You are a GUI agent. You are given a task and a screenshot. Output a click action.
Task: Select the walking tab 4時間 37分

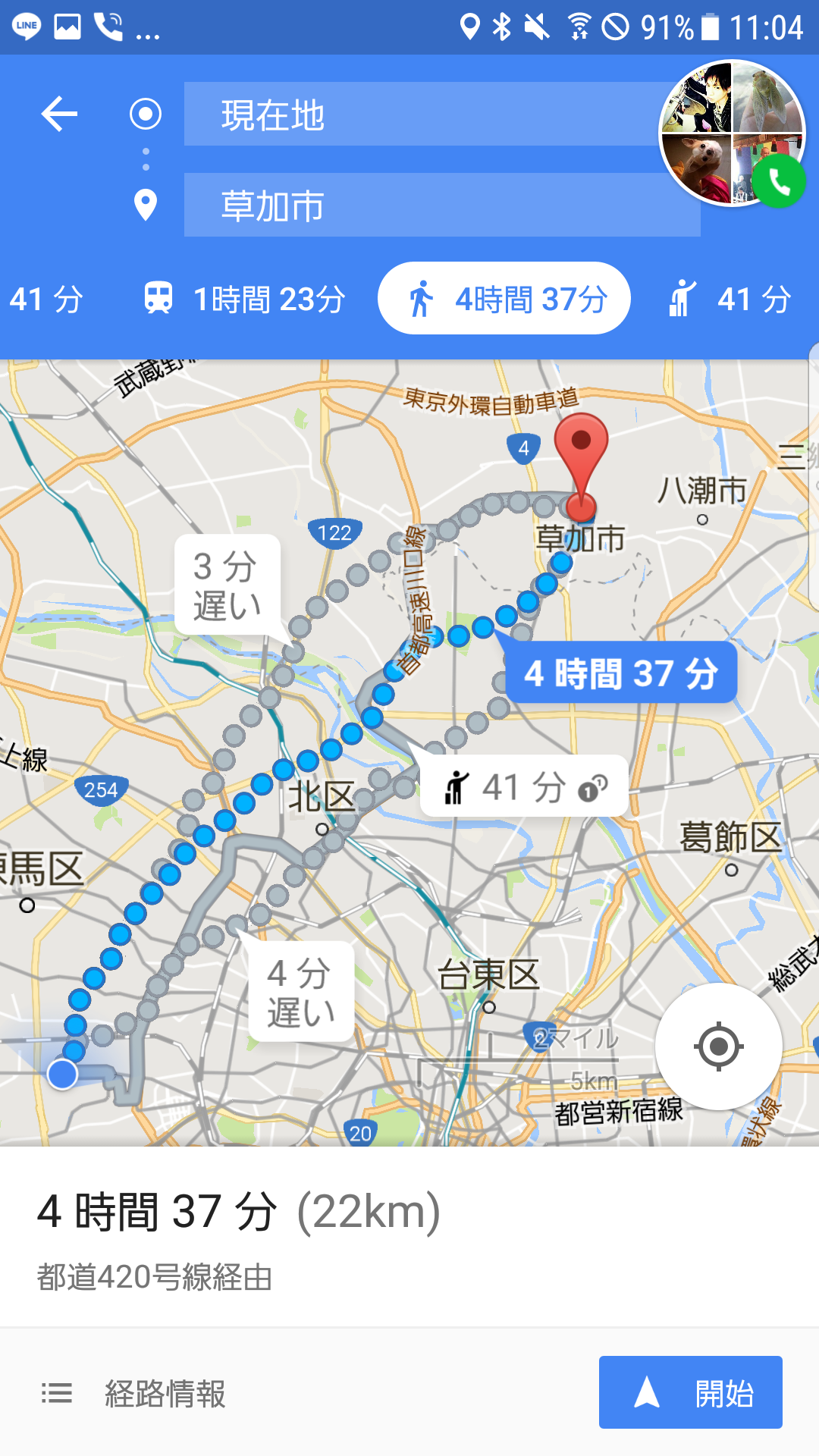[x=504, y=299]
